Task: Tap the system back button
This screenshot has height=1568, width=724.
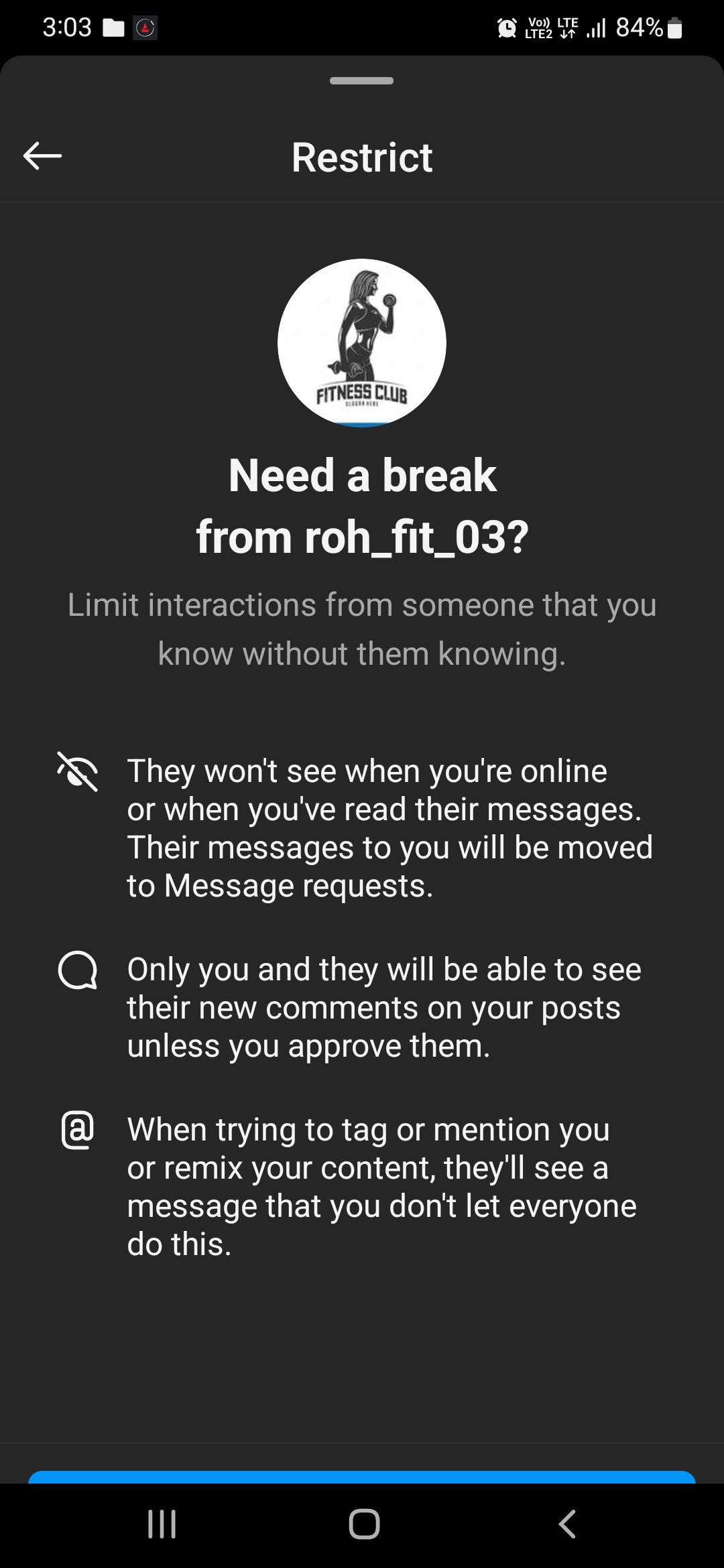Action: [567, 1524]
